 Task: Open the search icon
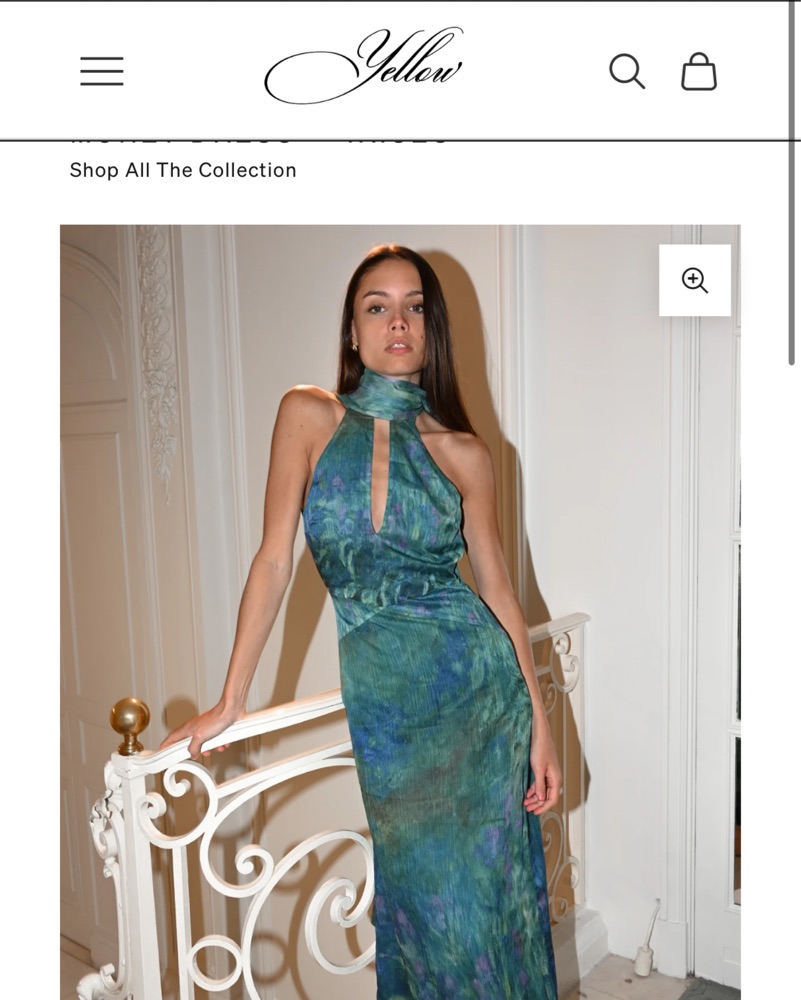tap(627, 71)
